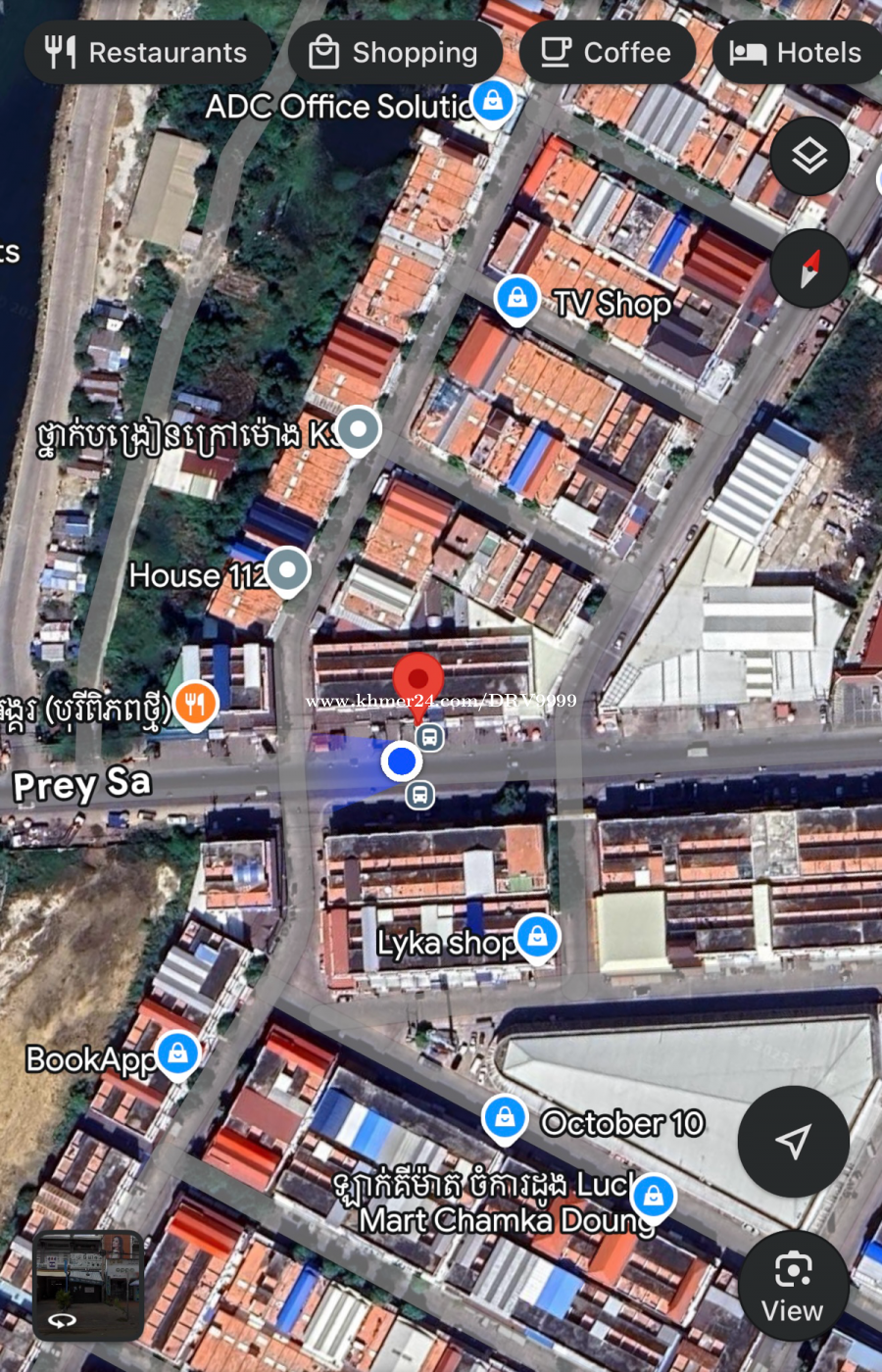882x1372 pixels.
Task: Open the October 10 shop pin
Action: (x=505, y=1117)
